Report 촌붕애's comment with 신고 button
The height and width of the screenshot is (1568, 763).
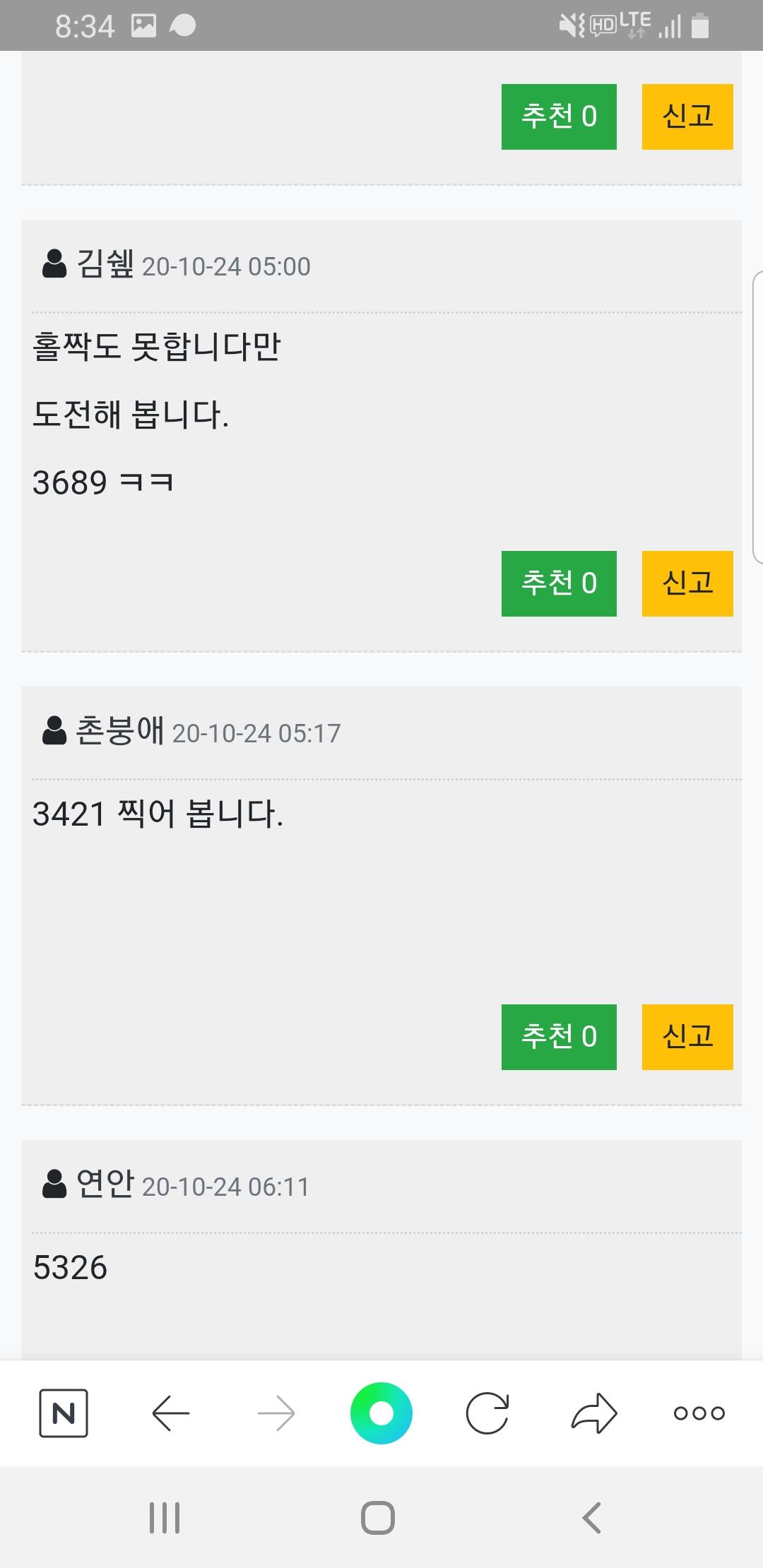(687, 1037)
